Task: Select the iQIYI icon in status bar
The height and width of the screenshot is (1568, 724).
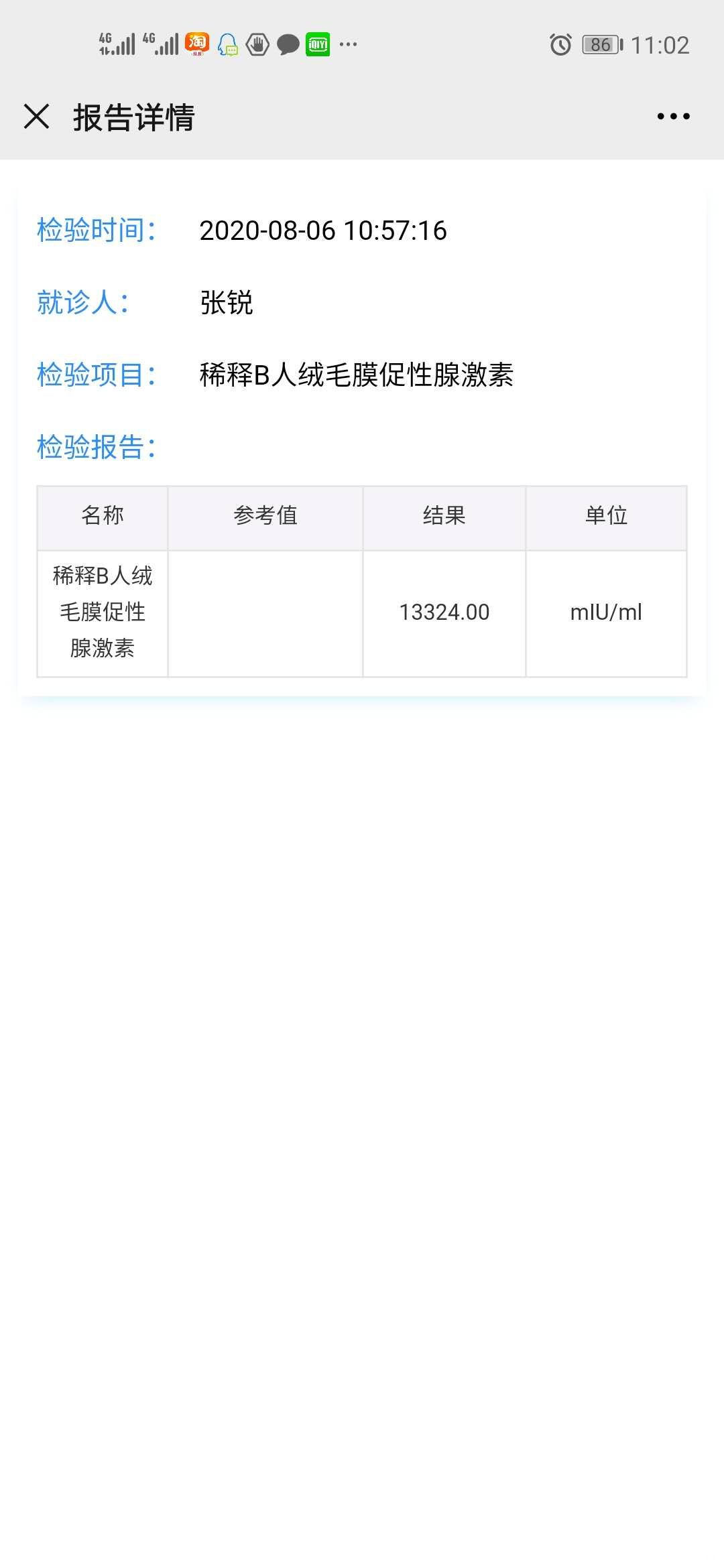Action: pyautogui.click(x=319, y=44)
